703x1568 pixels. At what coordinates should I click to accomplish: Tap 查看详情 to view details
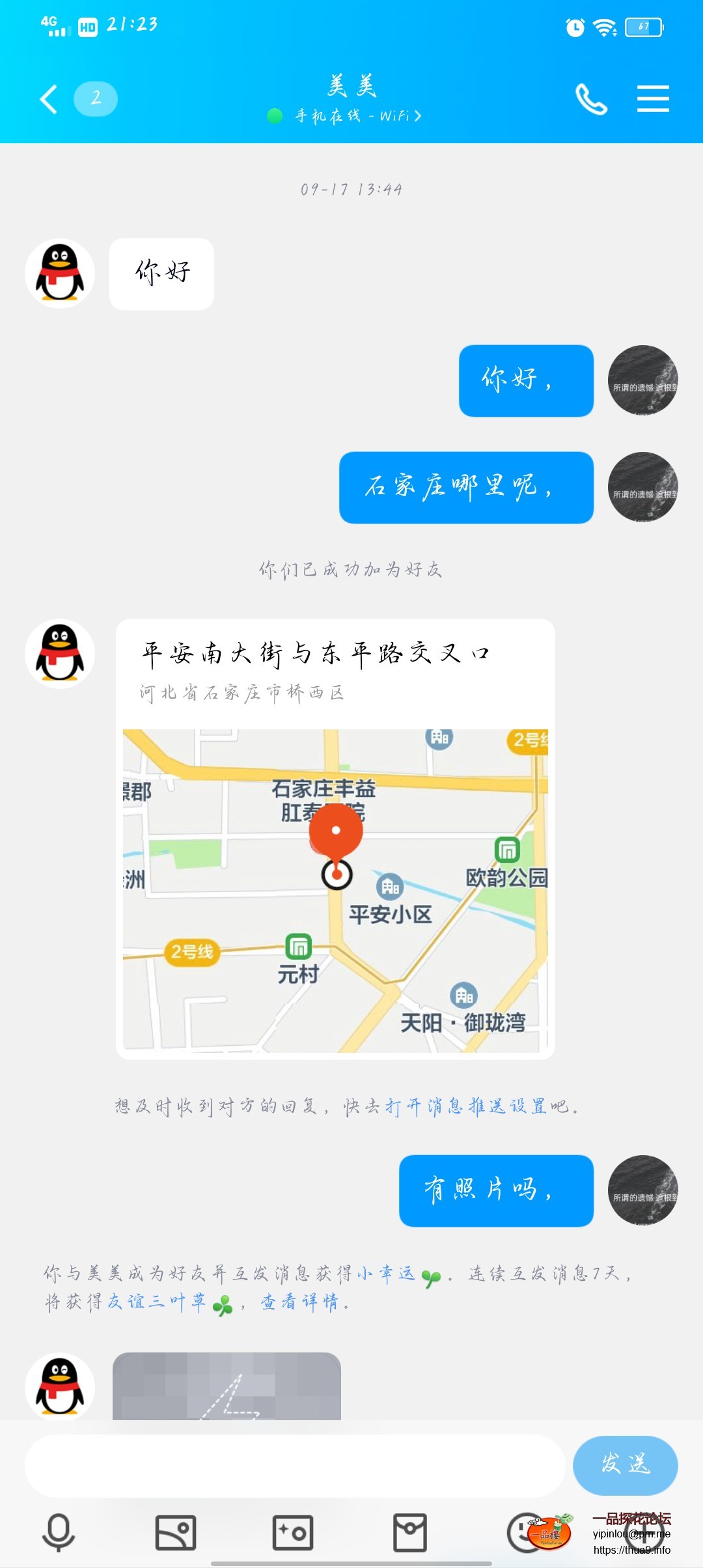click(299, 1302)
